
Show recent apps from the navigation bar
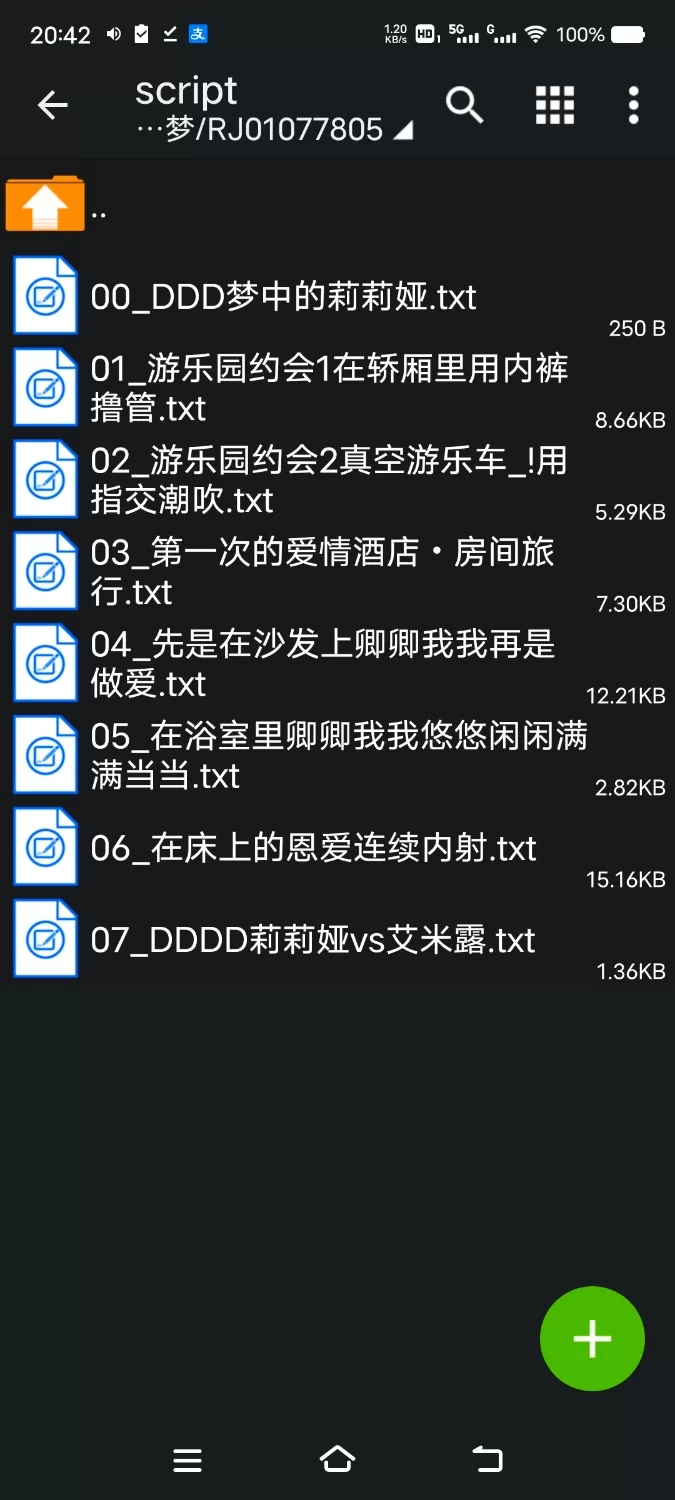187,1460
